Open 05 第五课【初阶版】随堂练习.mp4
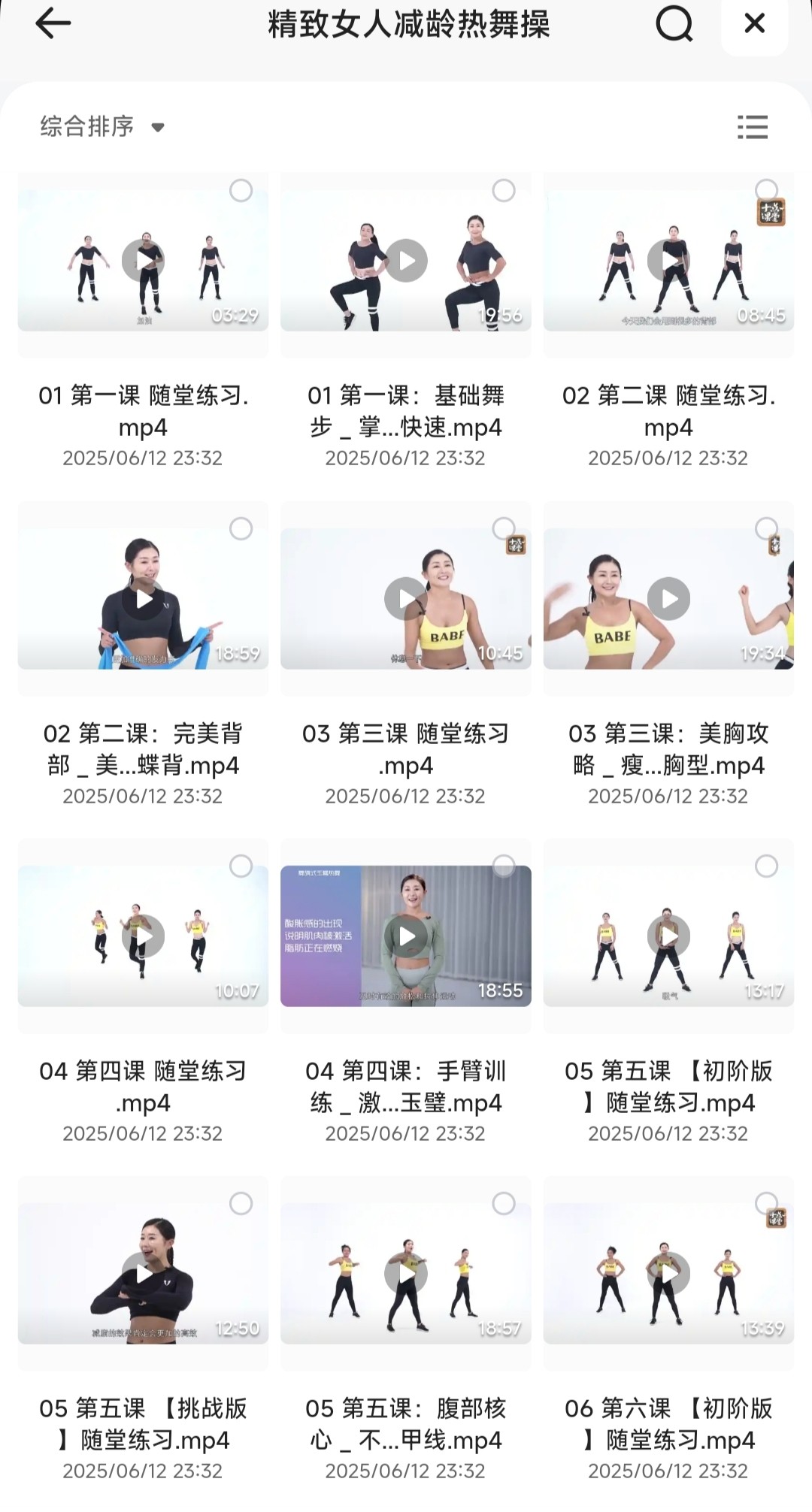 [668, 936]
